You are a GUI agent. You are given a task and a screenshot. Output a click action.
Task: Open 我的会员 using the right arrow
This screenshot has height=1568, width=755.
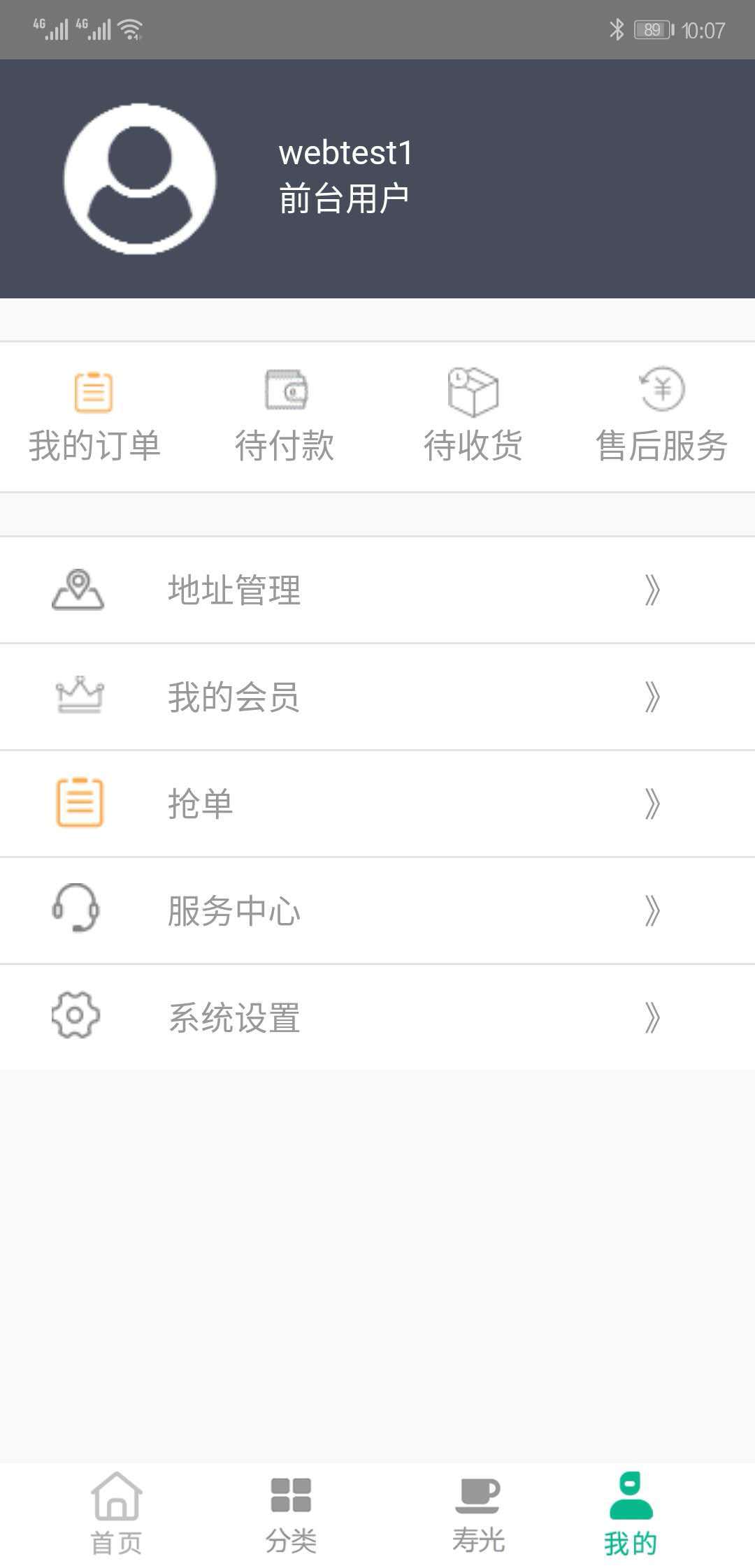pyautogui.click(x=653, y=696)
